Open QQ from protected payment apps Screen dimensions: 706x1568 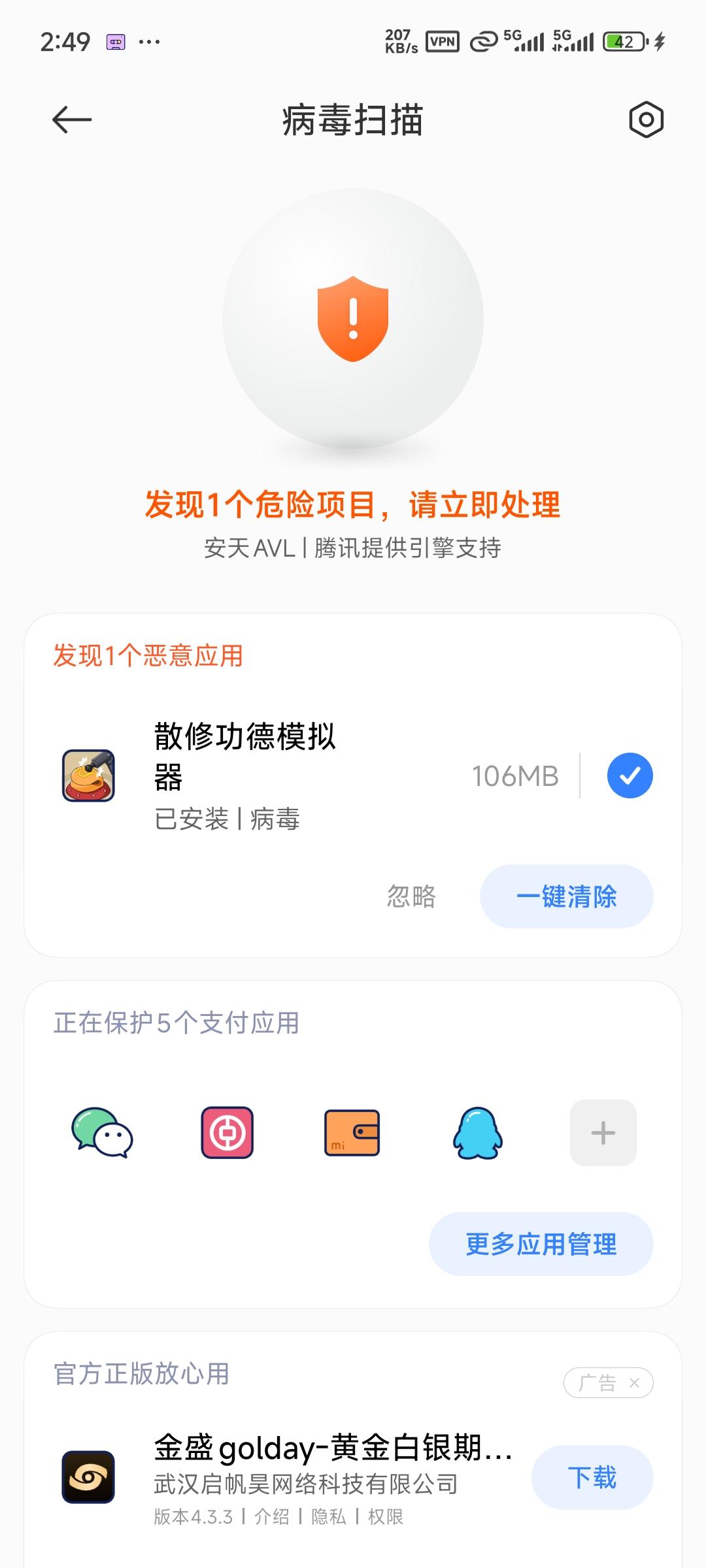(x=477, y=1134)
